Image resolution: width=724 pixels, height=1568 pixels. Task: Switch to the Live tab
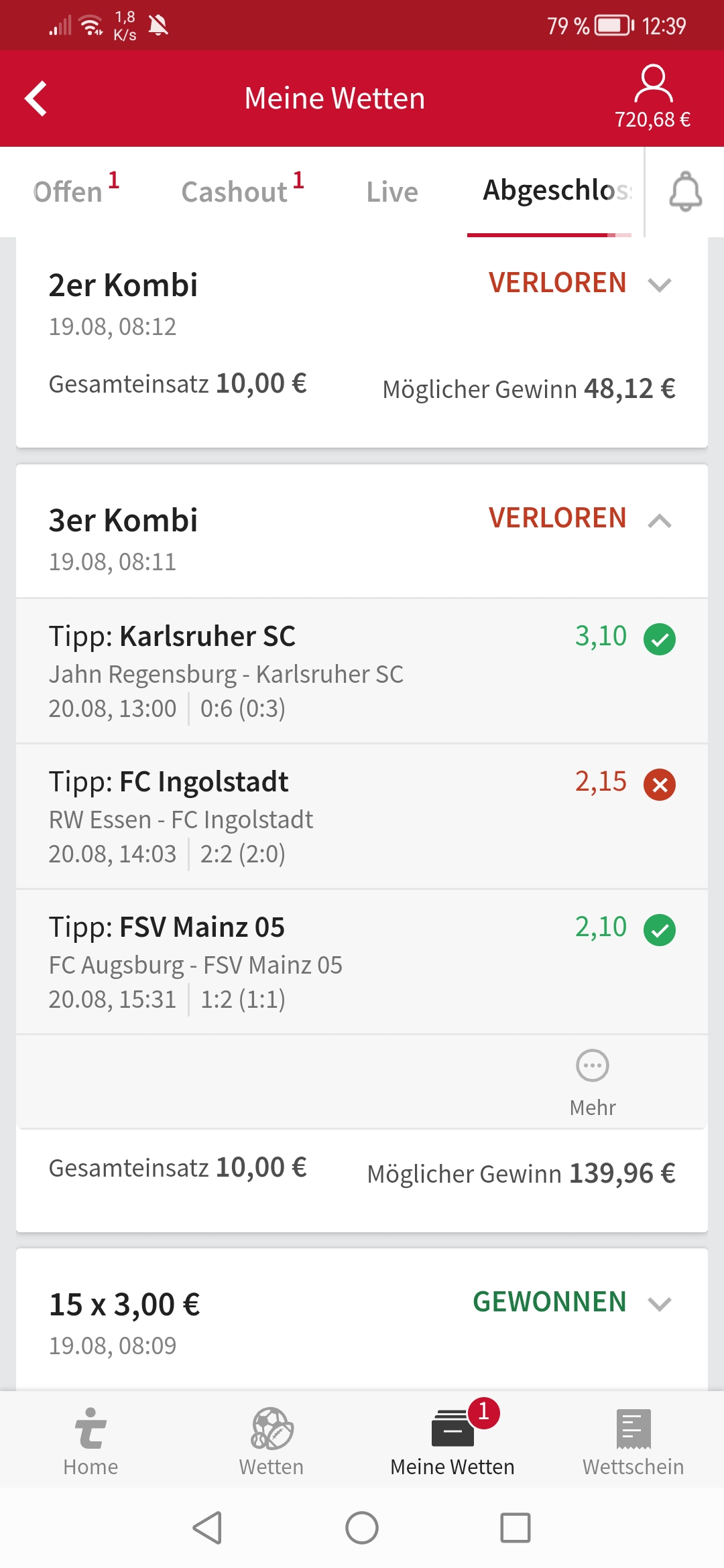click(x=392, y=192)
